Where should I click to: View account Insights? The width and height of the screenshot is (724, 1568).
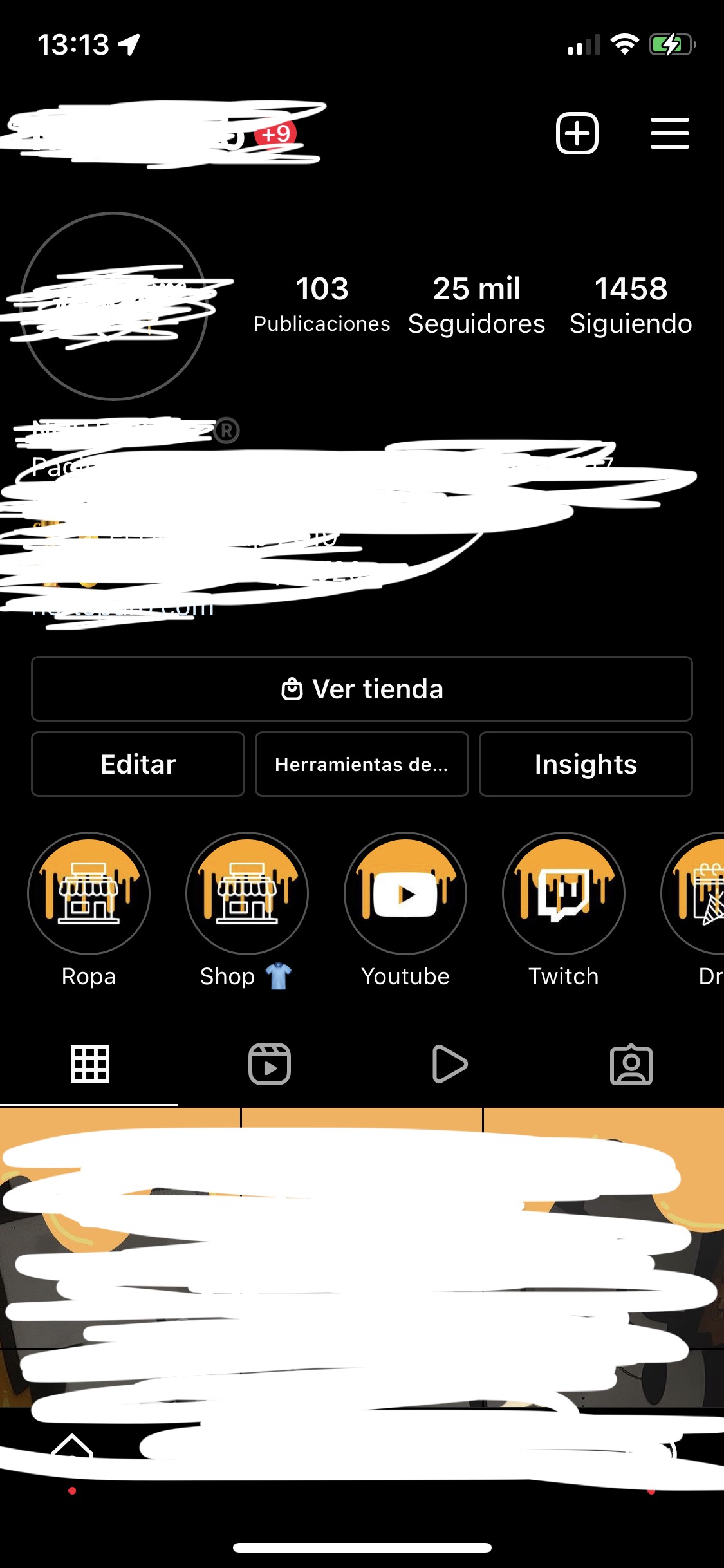(586, 764)
